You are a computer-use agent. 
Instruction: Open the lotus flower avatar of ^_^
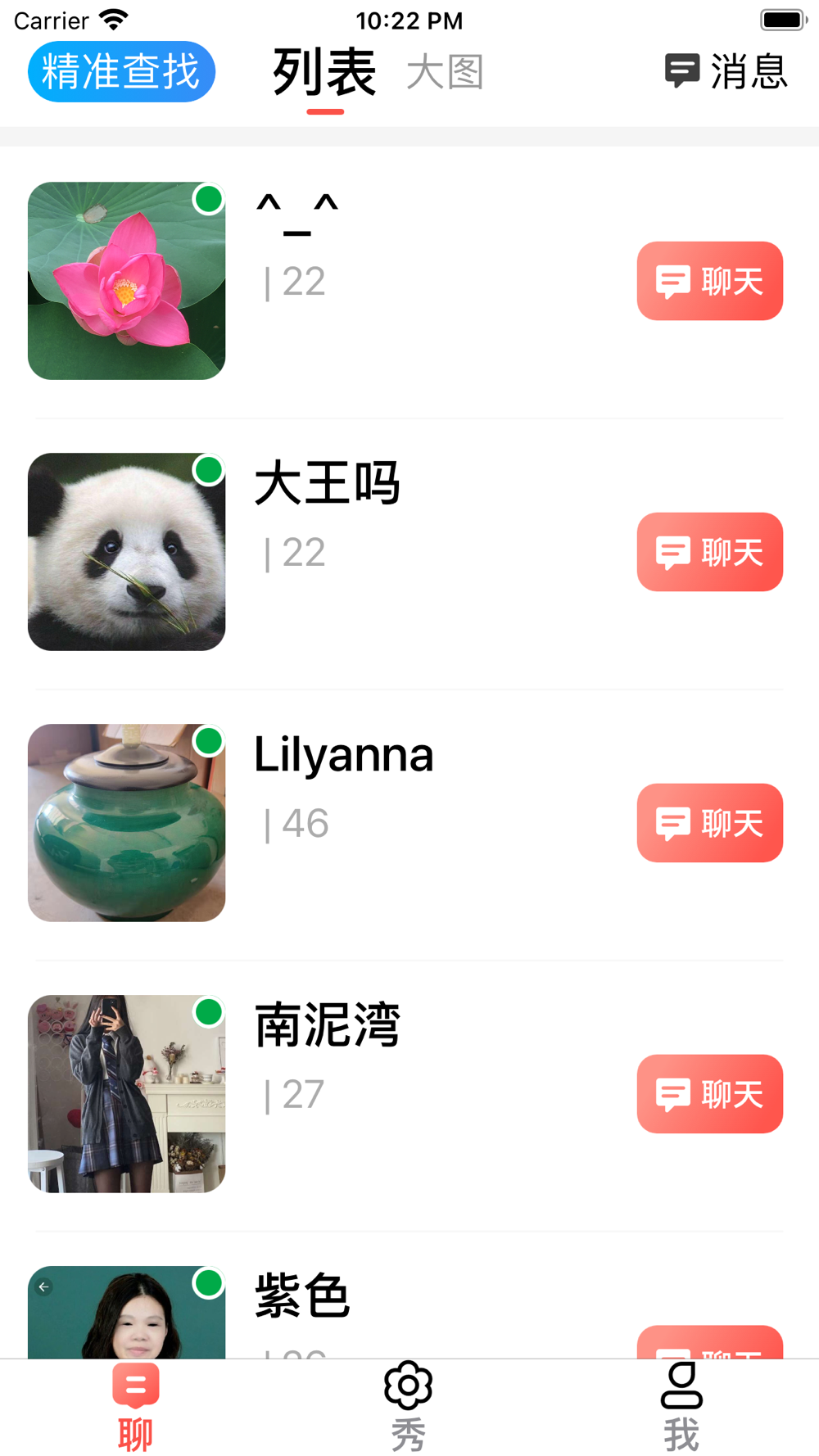(126, 281)
